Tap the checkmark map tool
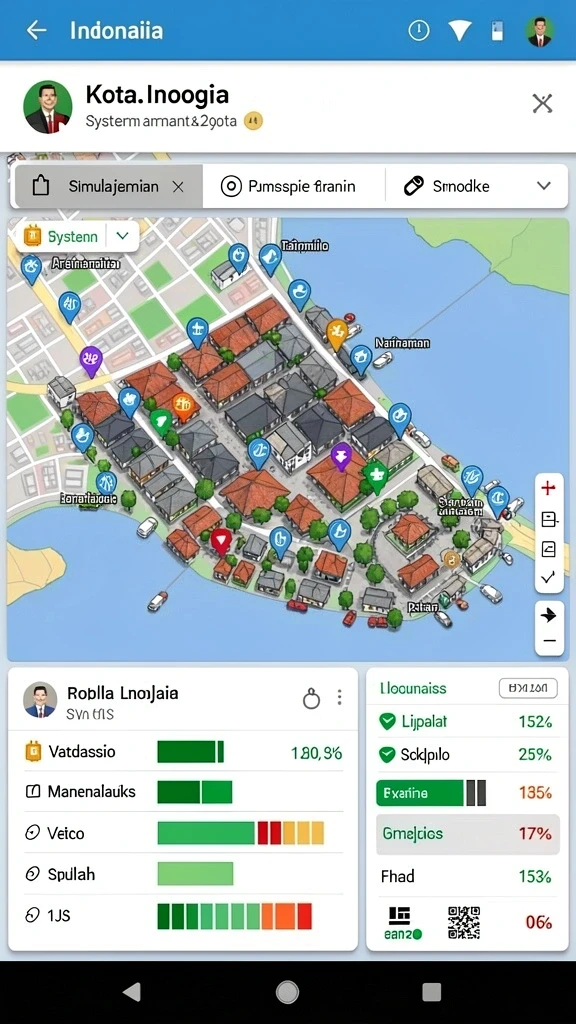 pos(549,577)
